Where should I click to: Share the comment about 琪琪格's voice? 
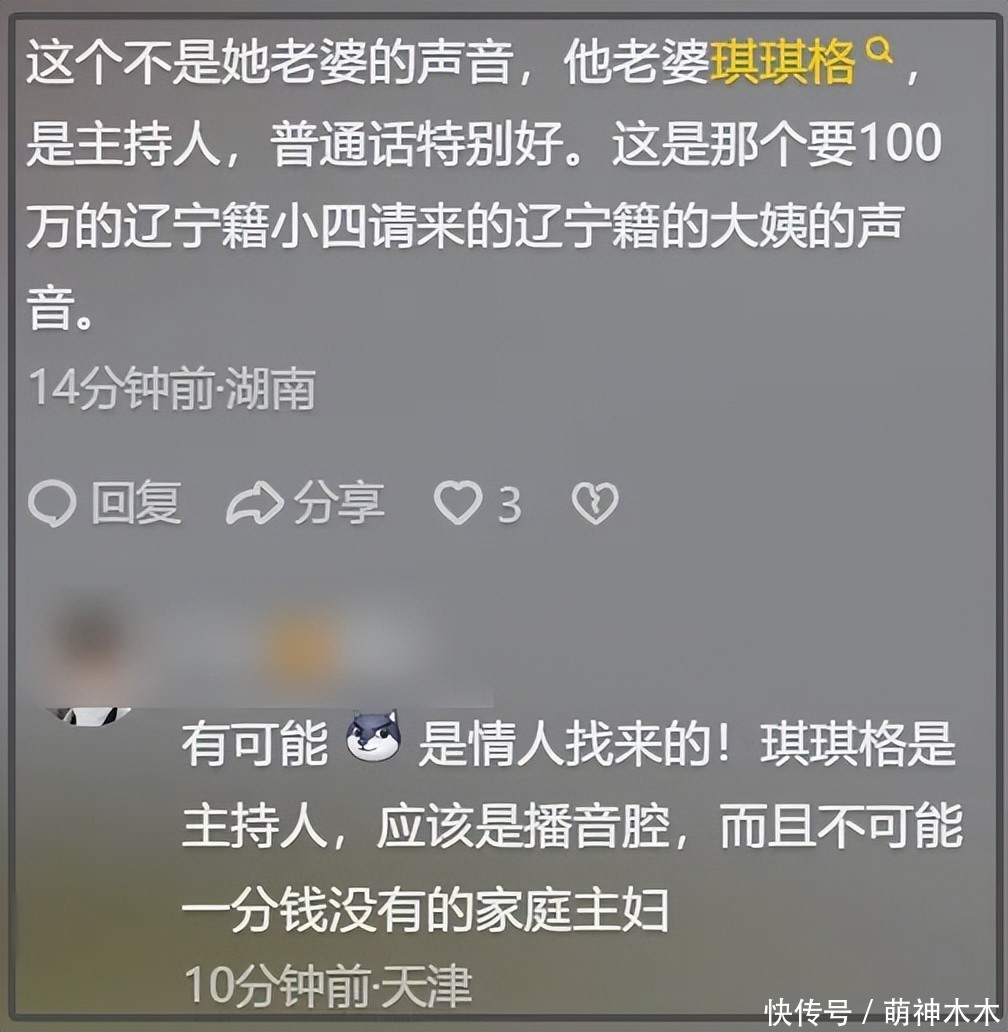(305, 503)
